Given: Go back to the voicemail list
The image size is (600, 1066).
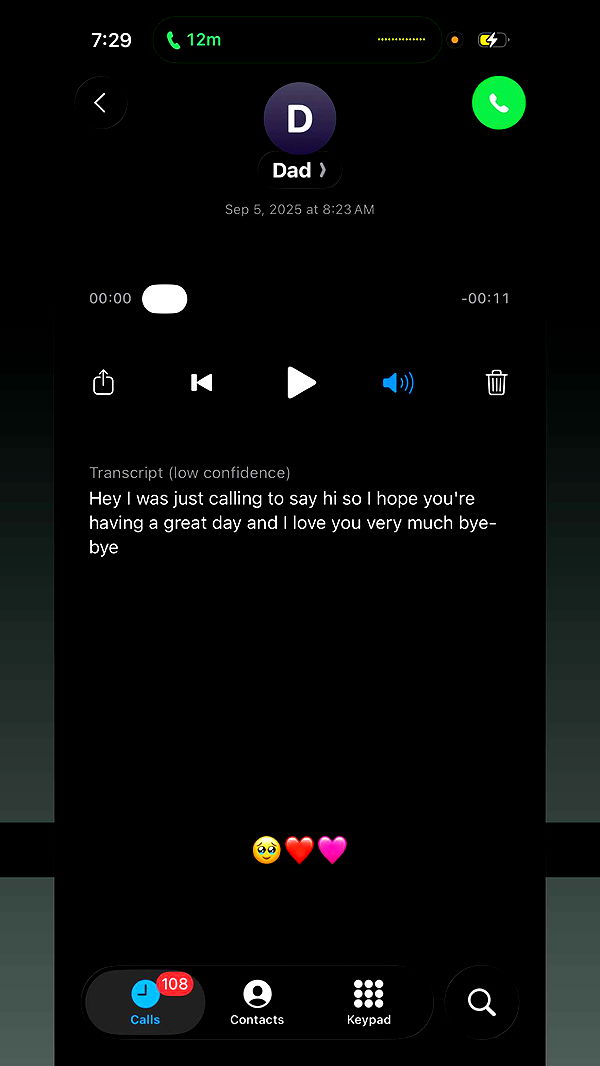Looking at the screenshot, I should pyautogui.click(x=100, y=103).
